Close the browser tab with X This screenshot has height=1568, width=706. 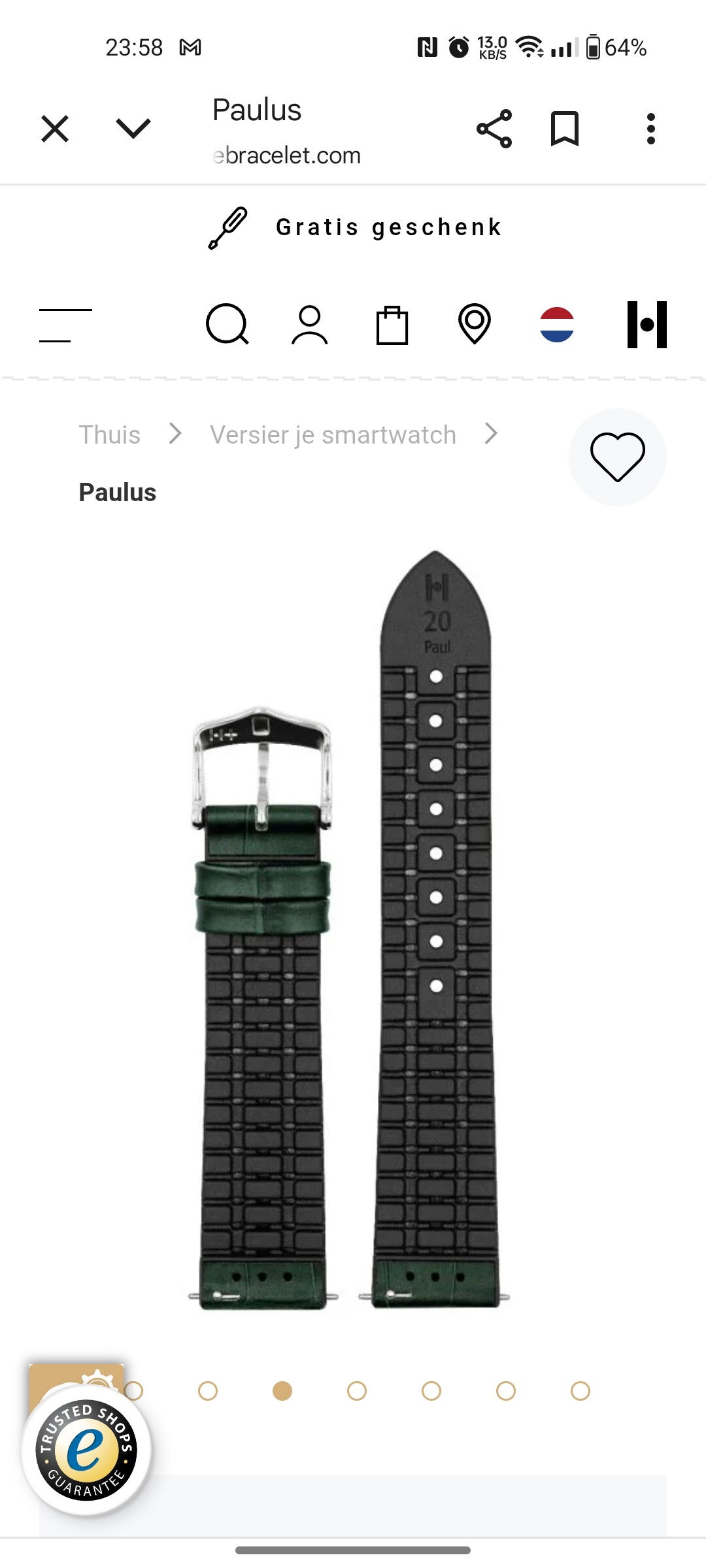point(55,129)
